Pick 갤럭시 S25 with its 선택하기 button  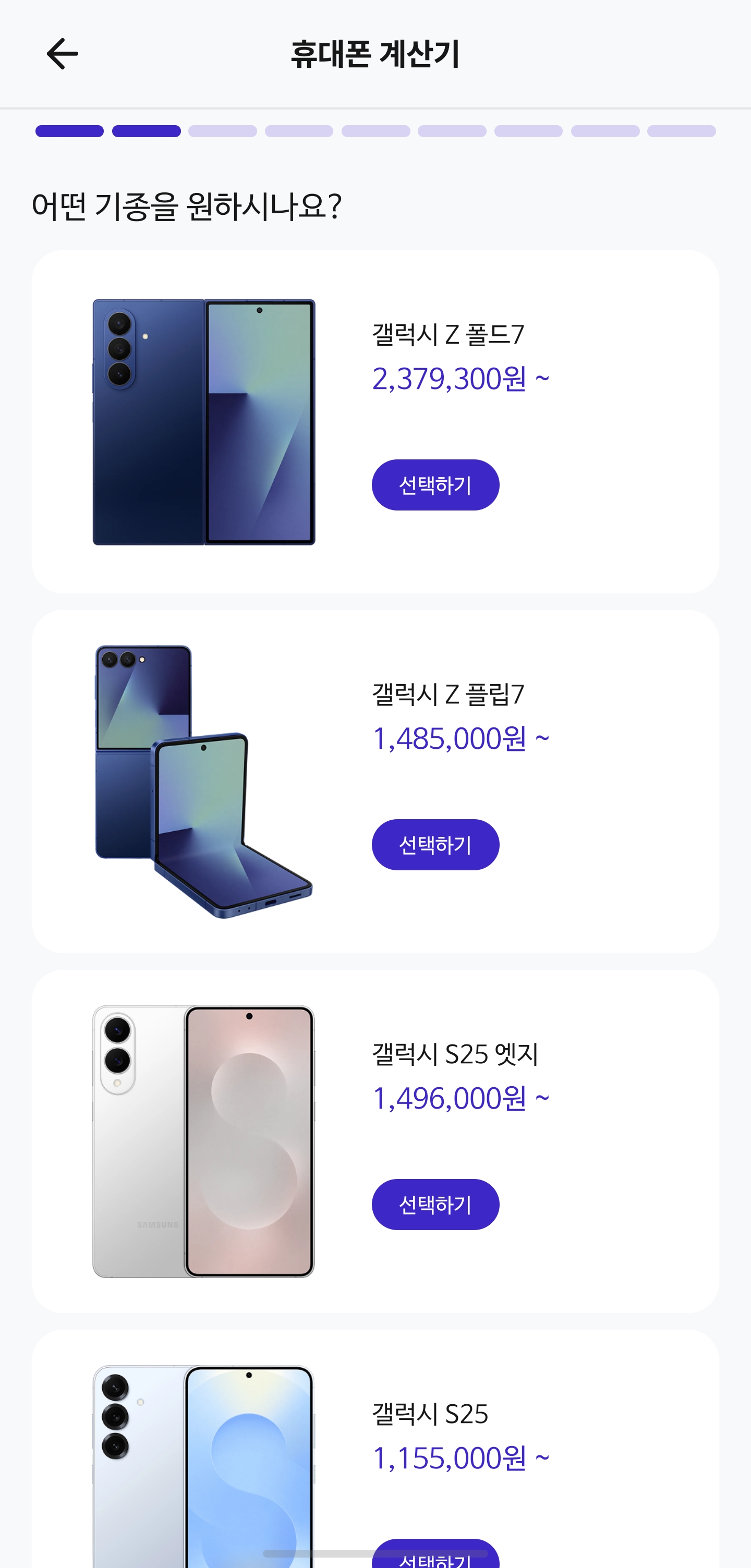pyautogui.click(x=435, y=1555)
